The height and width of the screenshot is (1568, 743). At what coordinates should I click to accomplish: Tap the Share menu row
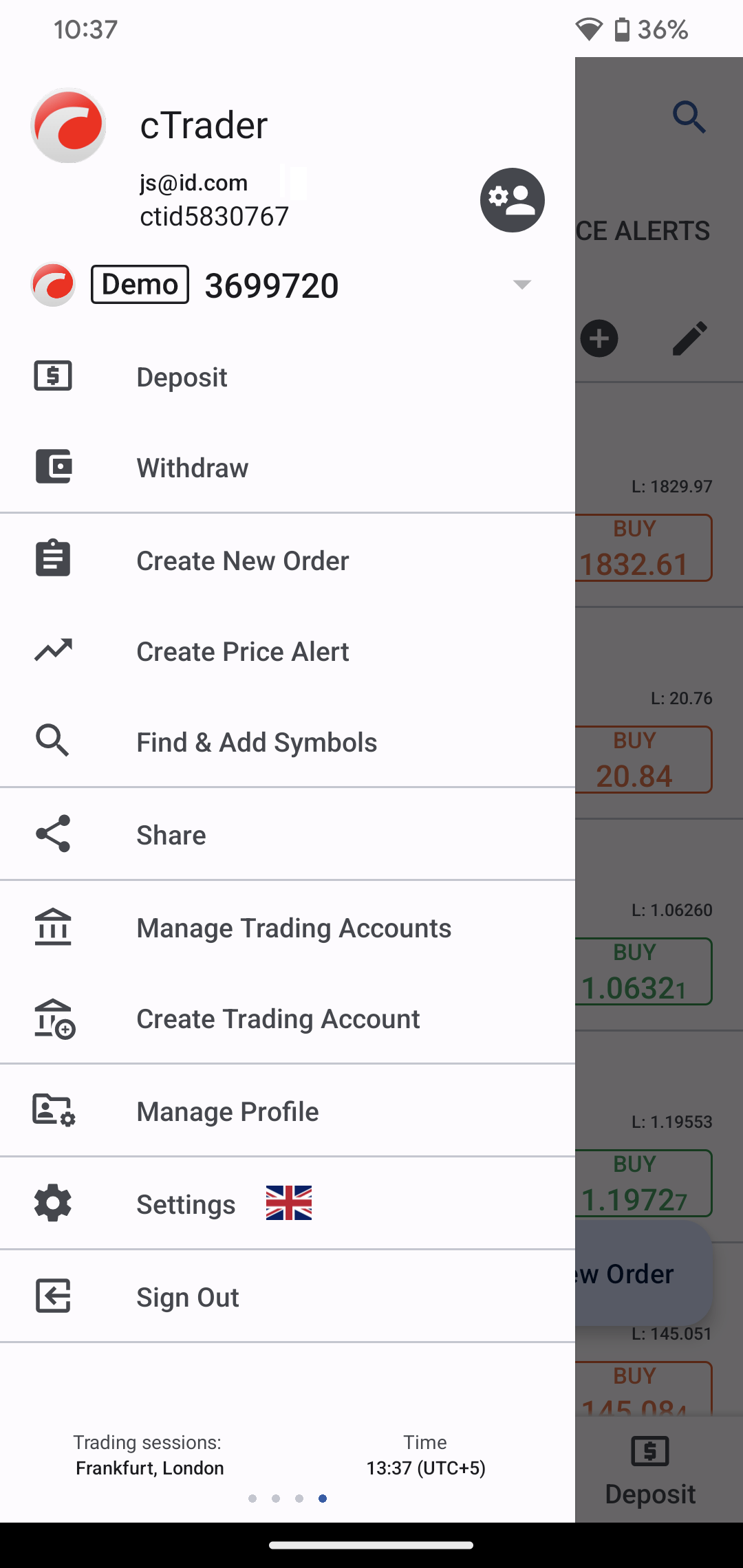point(288,834)
